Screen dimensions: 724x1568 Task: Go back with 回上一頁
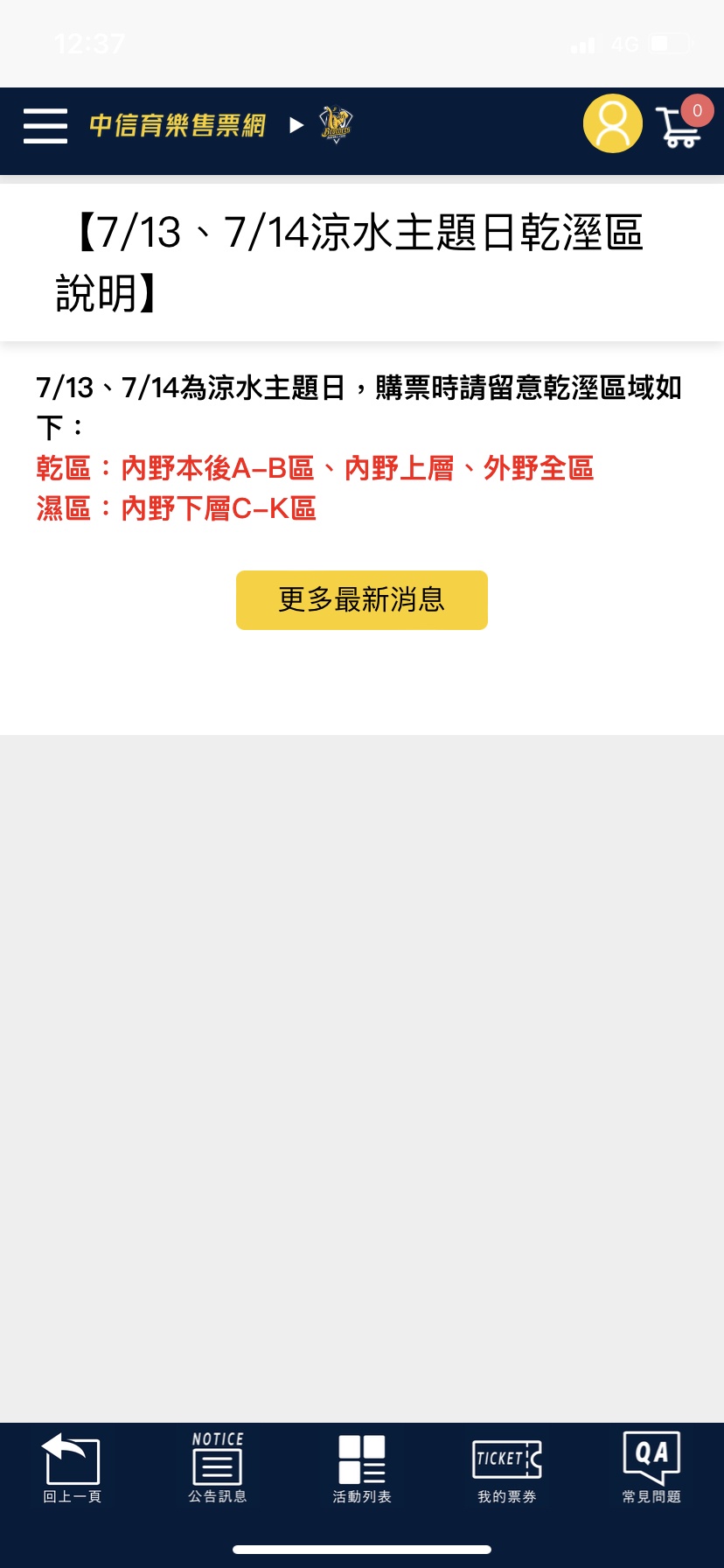(72, 1468)
